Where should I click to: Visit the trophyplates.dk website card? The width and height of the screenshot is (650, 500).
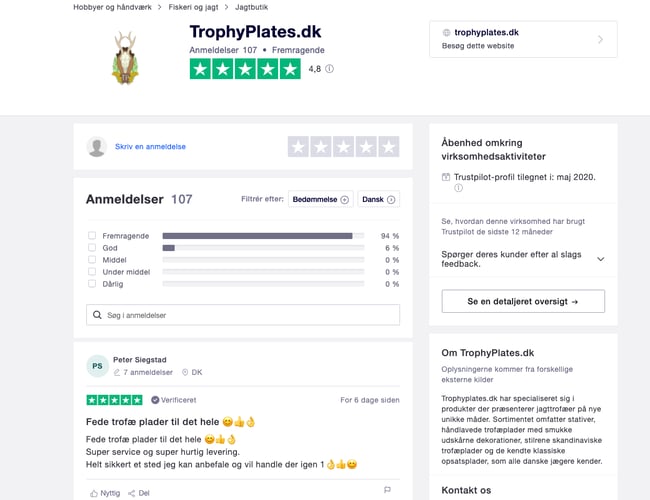pos(522,39)
